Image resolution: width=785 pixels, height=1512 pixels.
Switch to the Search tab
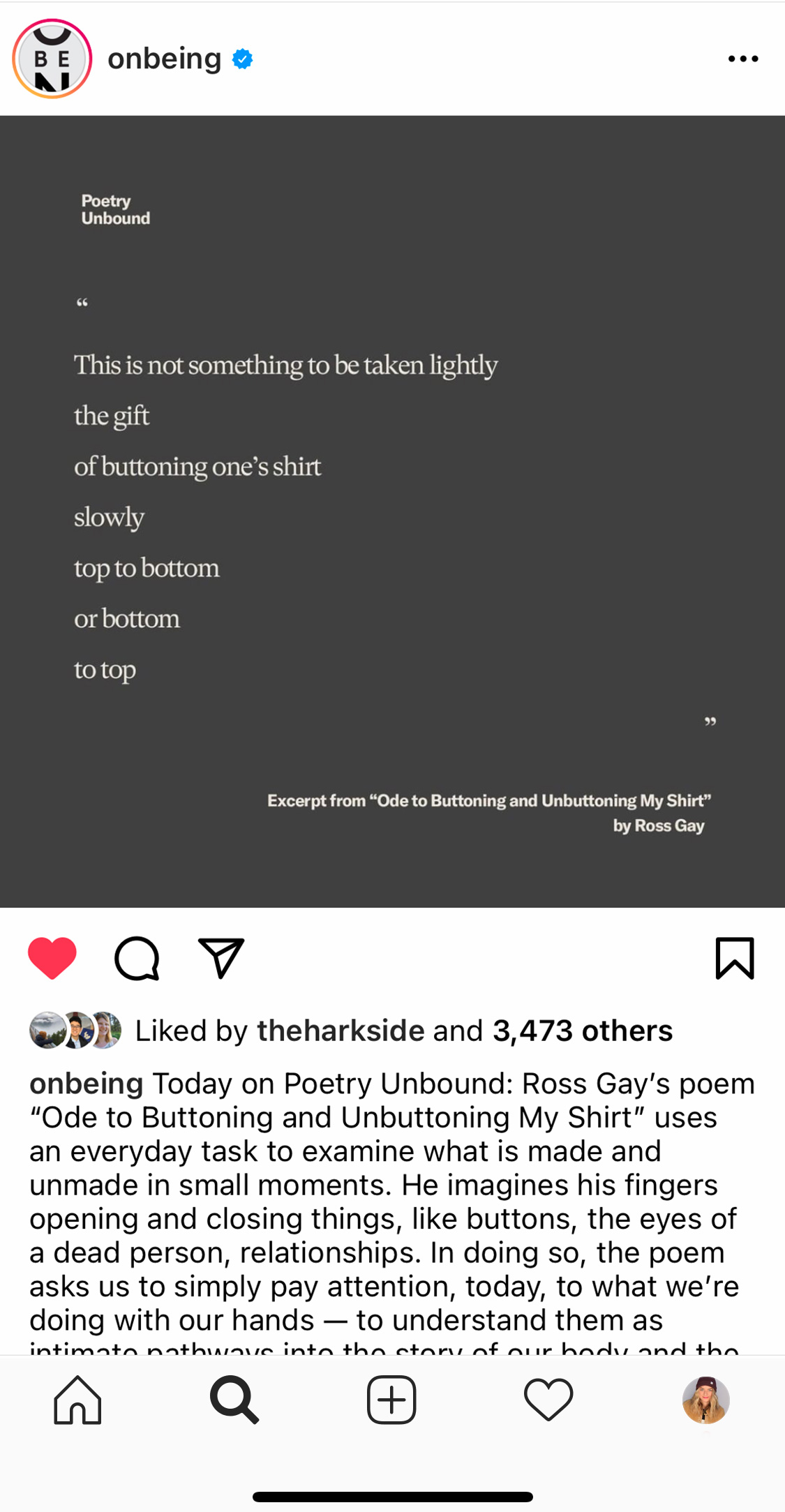[234, 1400]
